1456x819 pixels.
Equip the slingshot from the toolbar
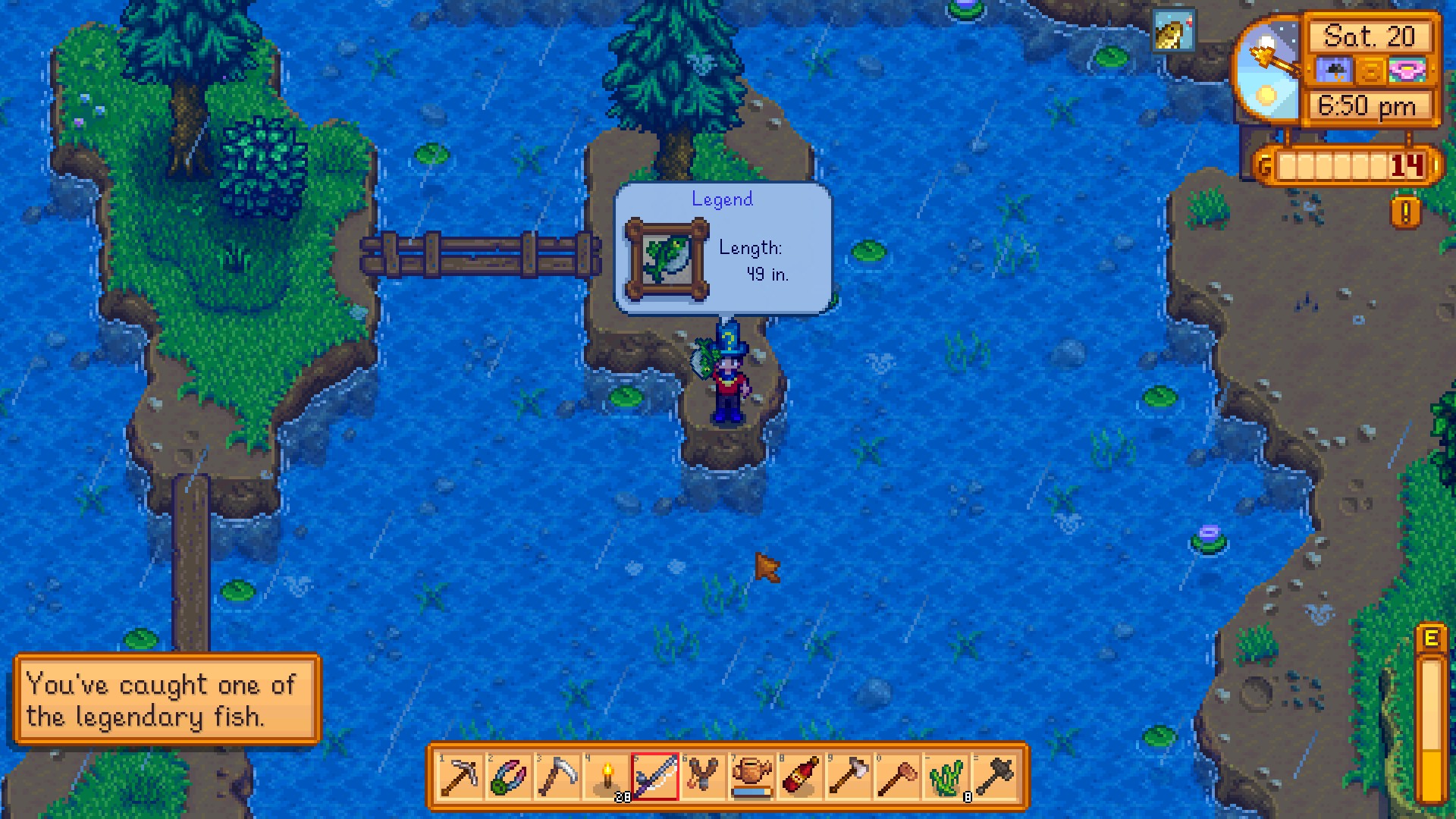point(704,777)
